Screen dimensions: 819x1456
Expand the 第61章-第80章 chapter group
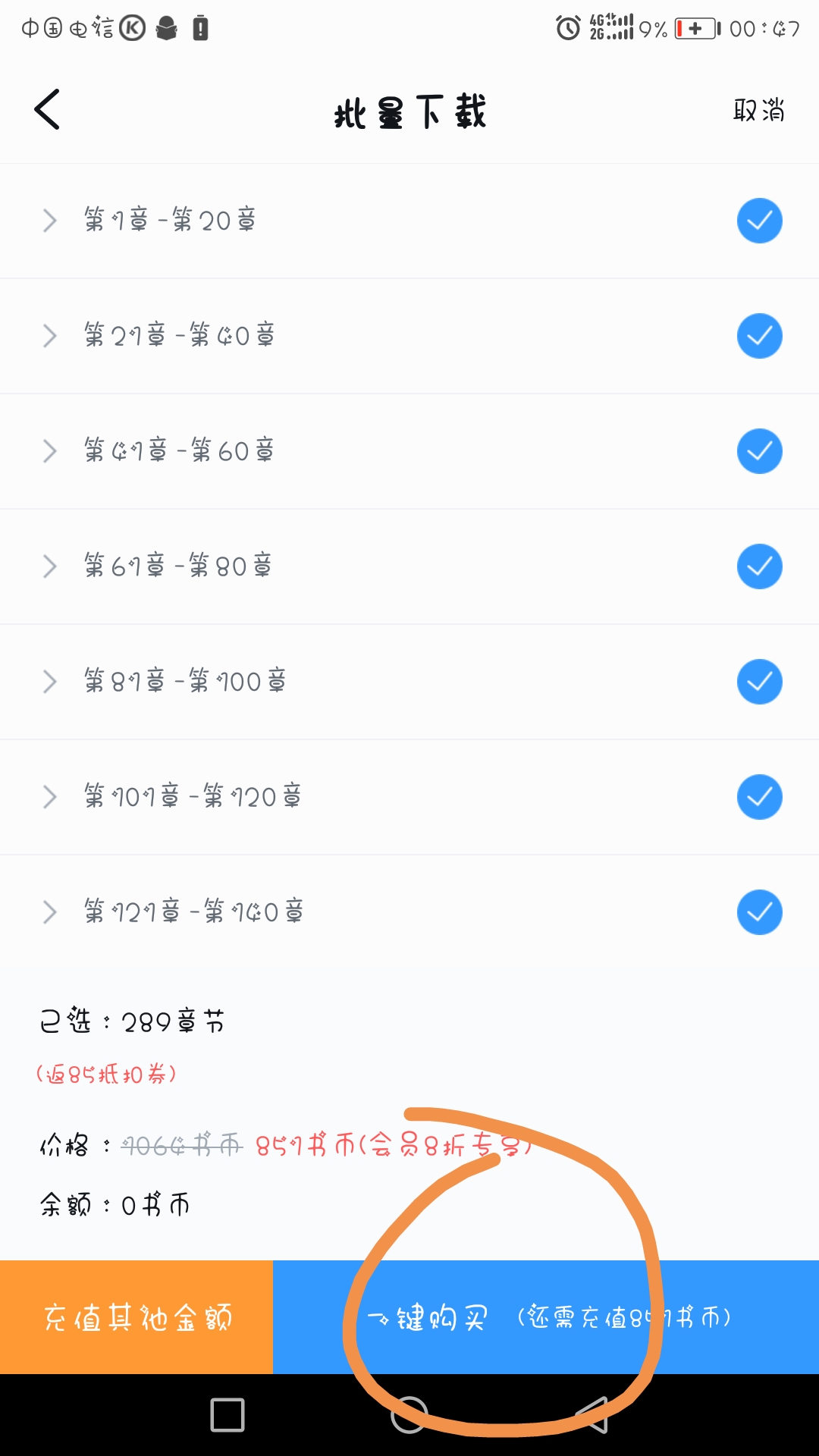(x=50, y=566)
